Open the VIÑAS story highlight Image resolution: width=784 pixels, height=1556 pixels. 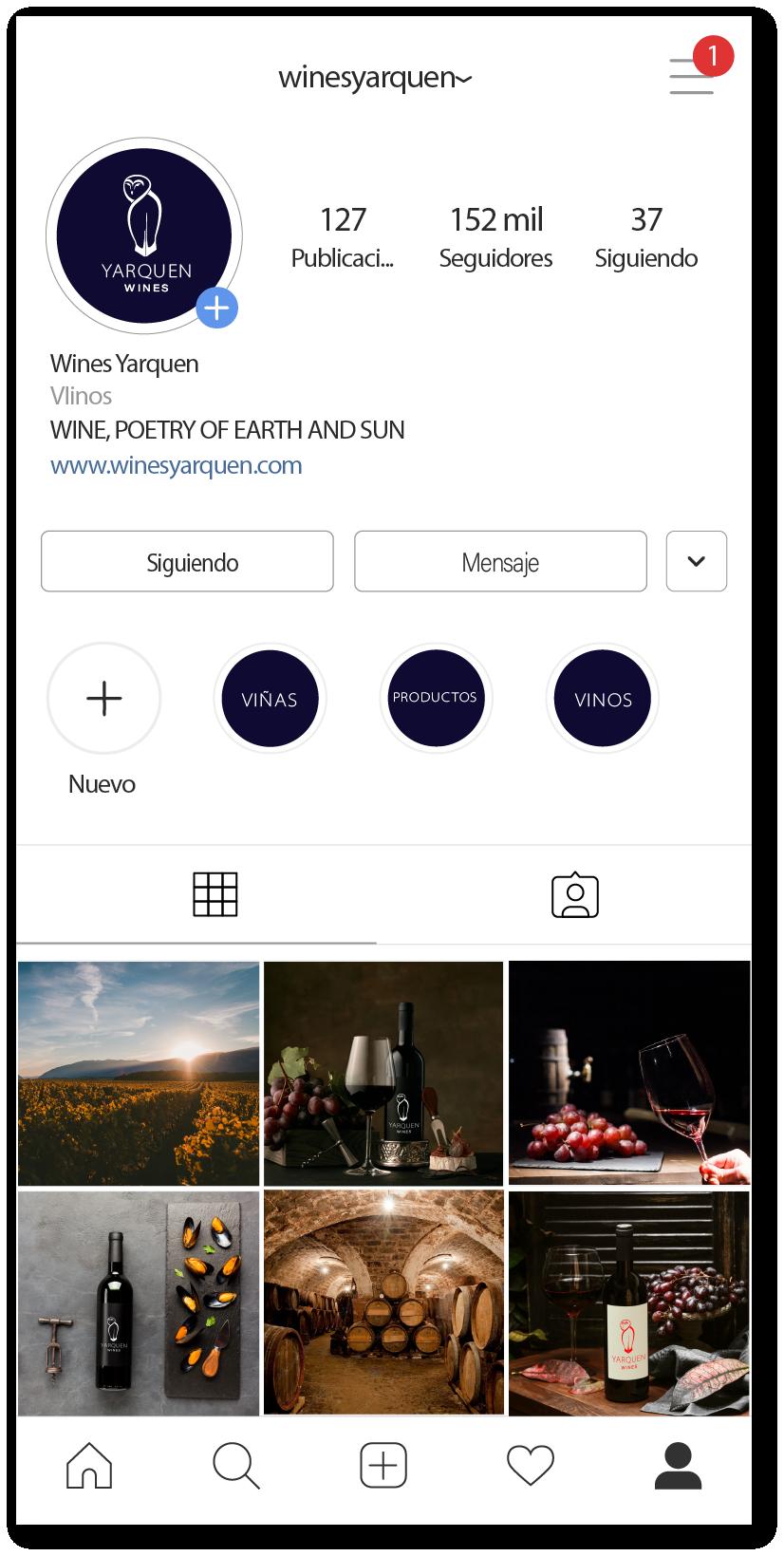click(271, 699)
